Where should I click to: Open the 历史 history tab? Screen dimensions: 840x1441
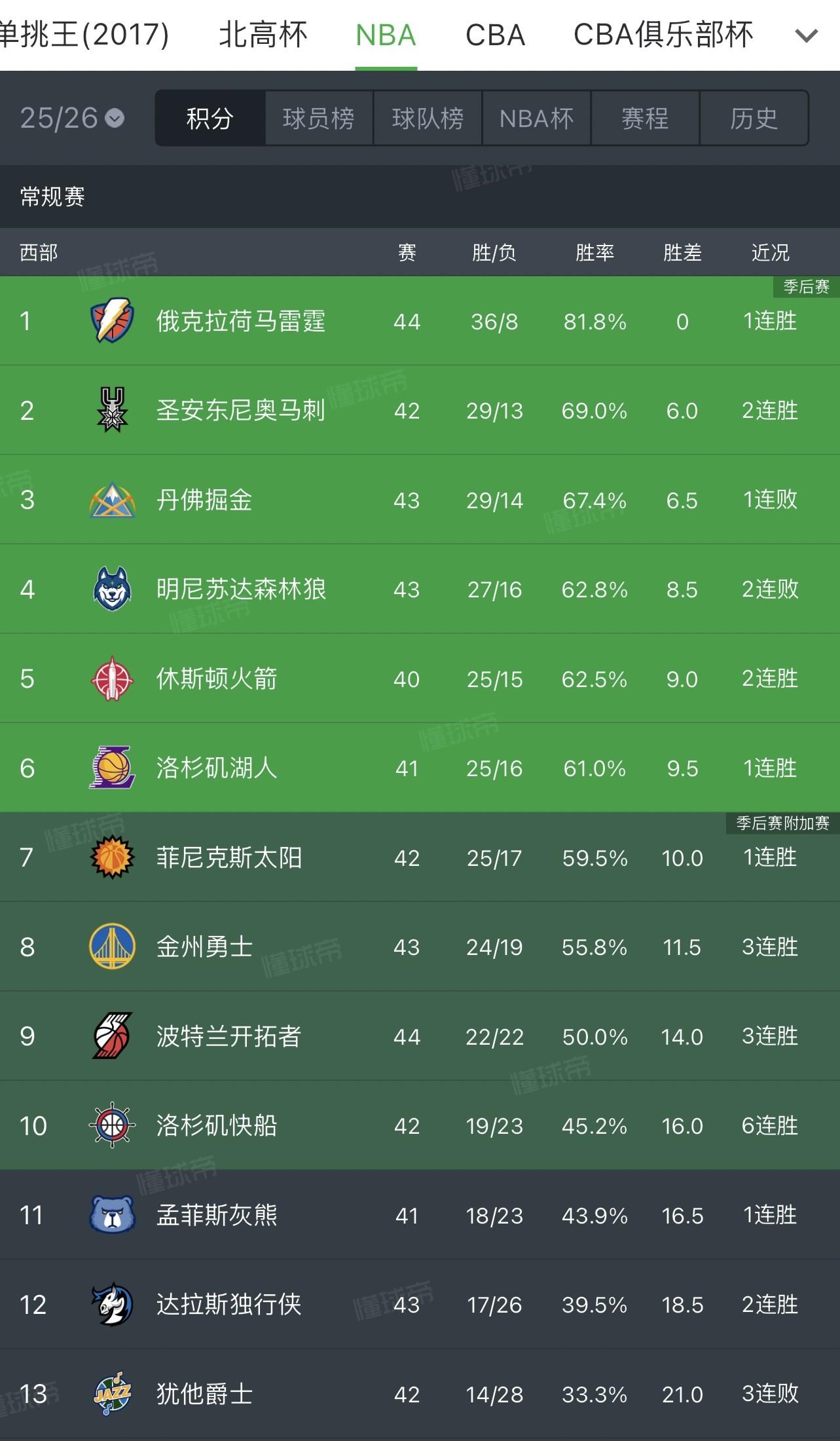coord(754,119)
